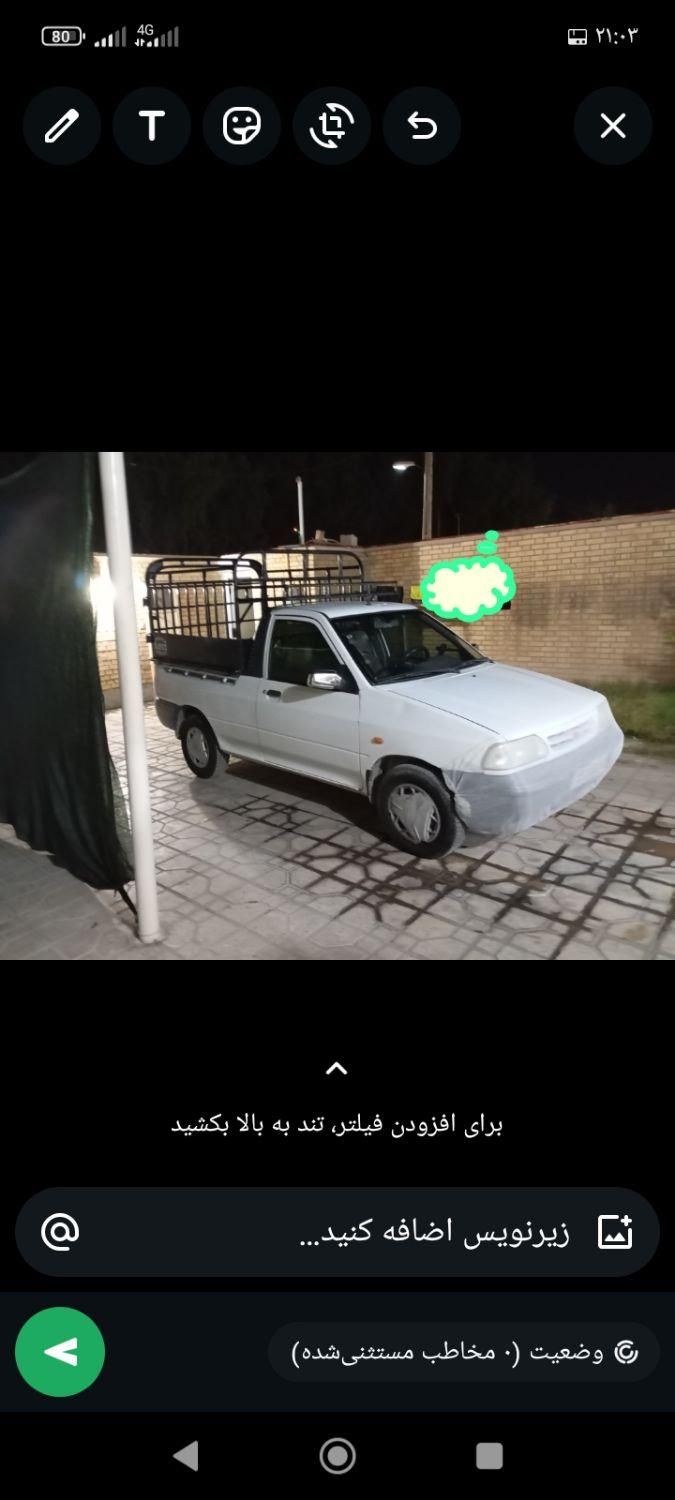Select the pencil drawing tool
Viewport: 675px width, 1500px height.
tap(62, 126)
